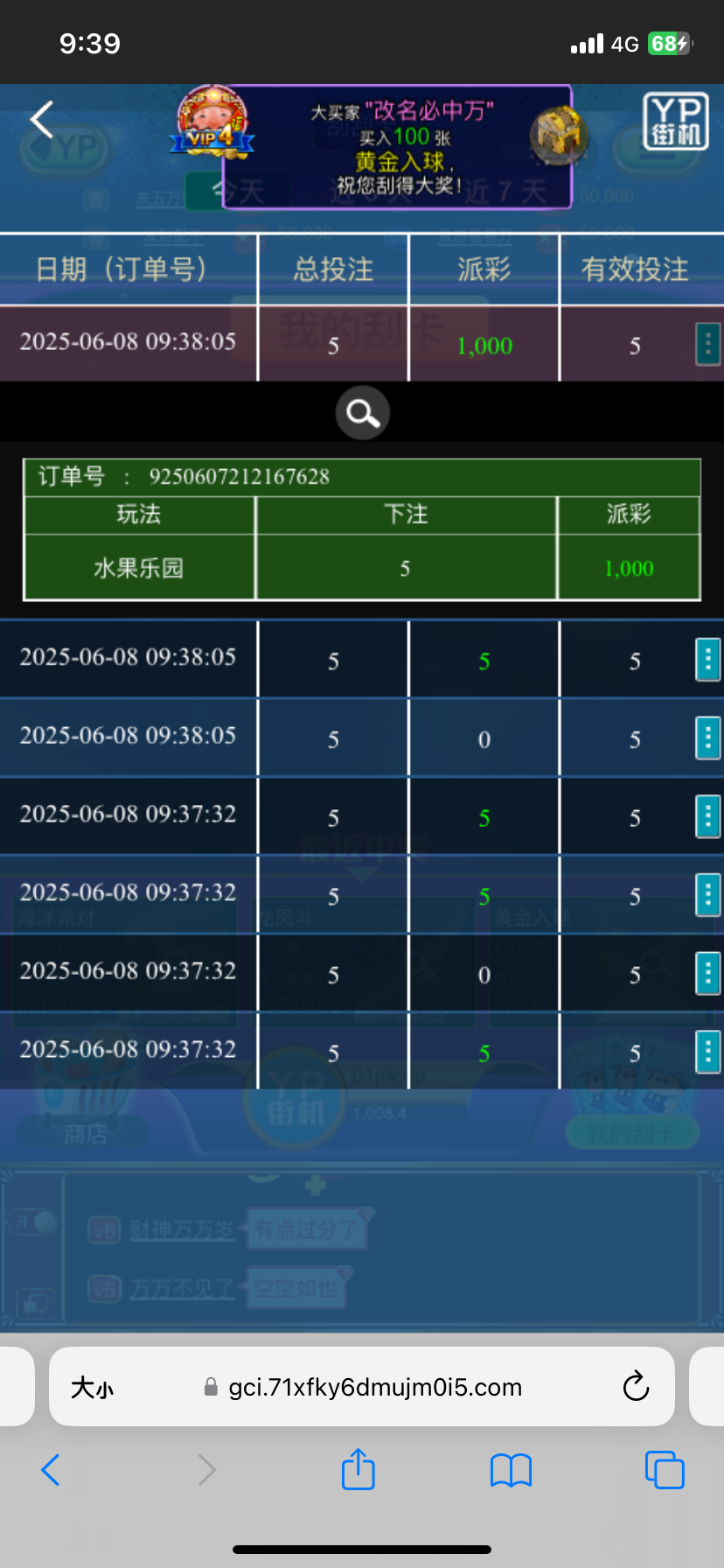The image size is (724, 1568).
Task: Open Safari text size menu
Action: click(92, 1387)
